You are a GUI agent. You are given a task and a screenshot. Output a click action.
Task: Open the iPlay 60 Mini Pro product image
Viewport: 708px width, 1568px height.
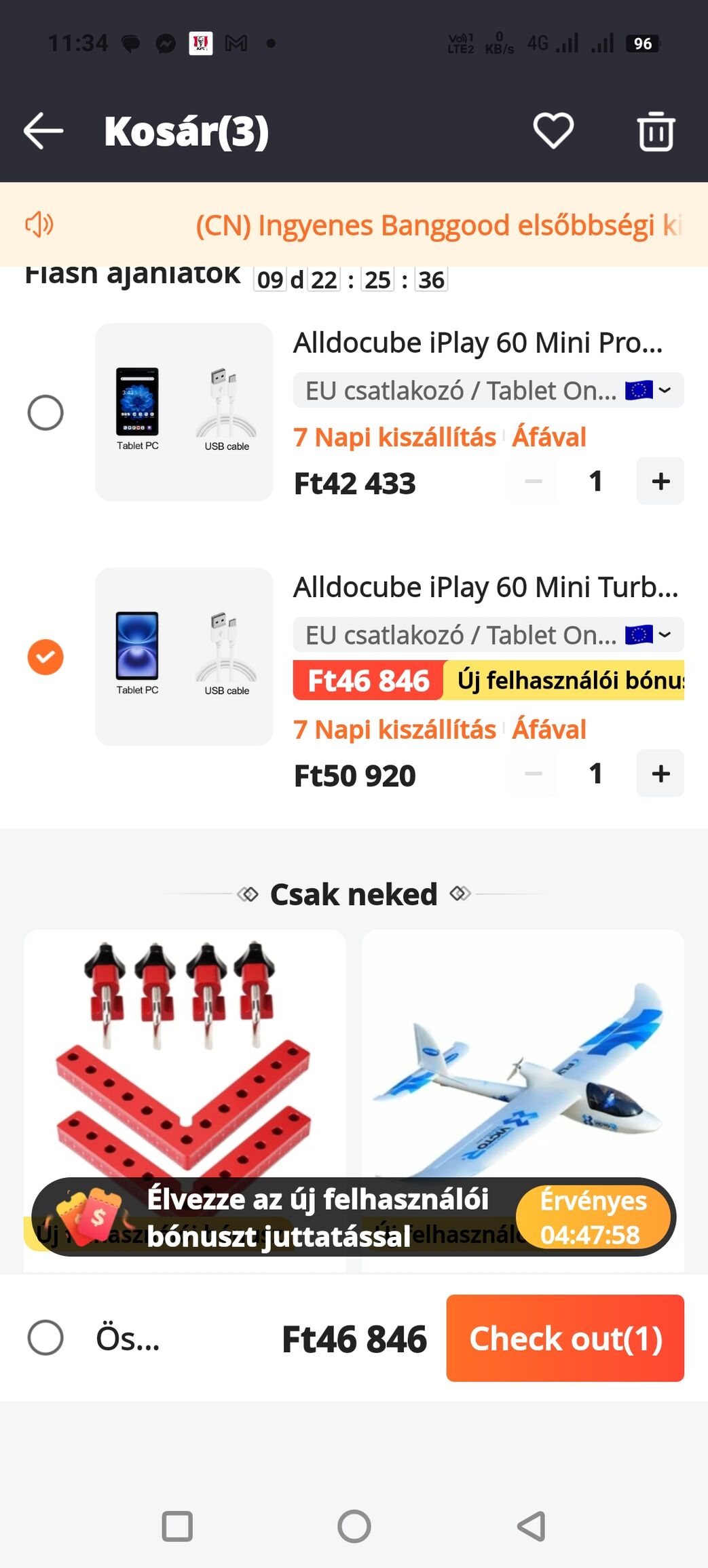[x=184, y=413]
